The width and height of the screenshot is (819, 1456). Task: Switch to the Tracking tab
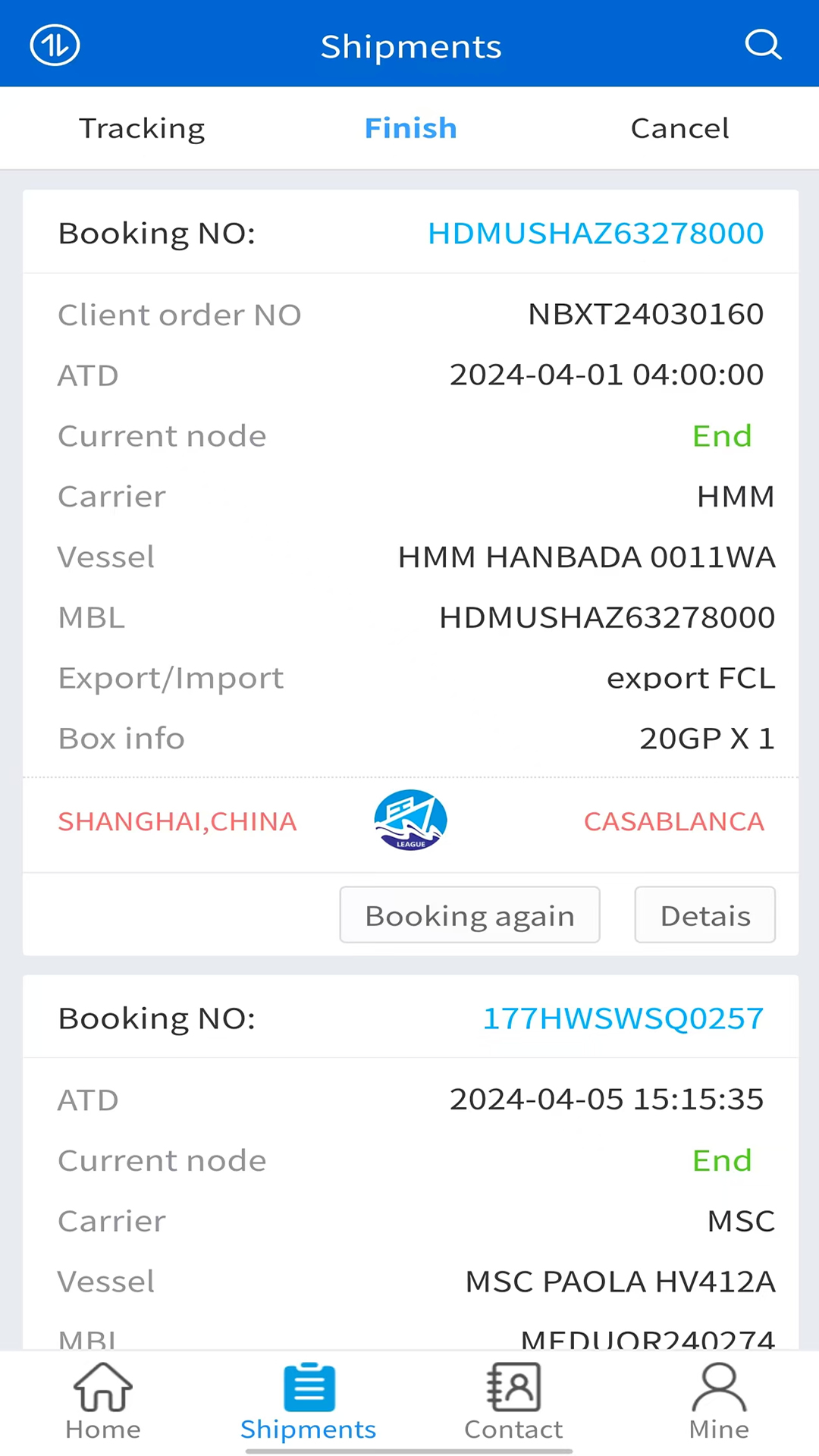pos(142,127)
